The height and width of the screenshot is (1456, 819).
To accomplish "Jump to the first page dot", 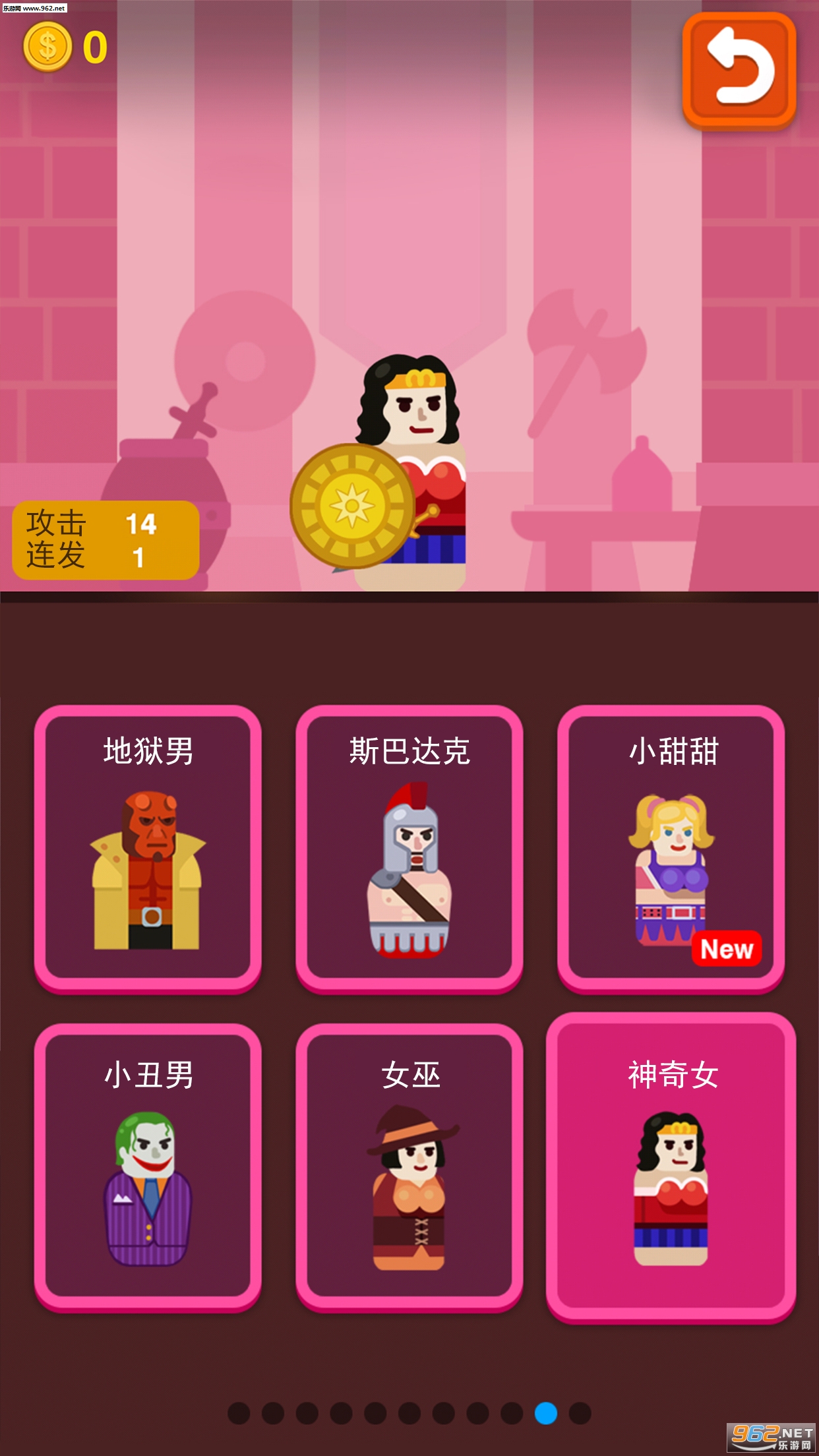I will tap(239, 1413).
